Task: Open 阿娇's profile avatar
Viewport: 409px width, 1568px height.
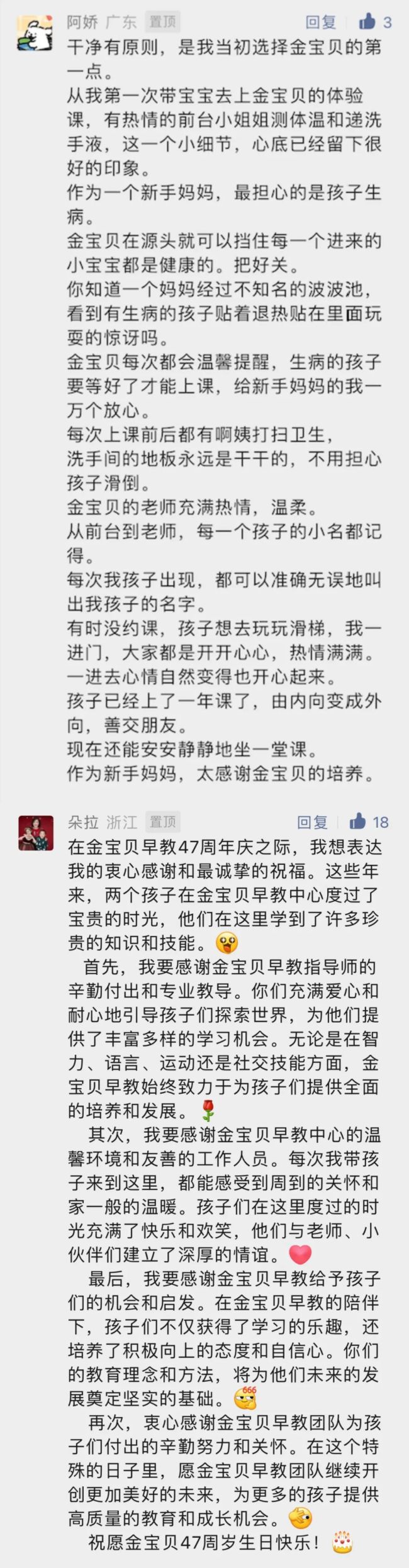Action: tap(35, 33)
